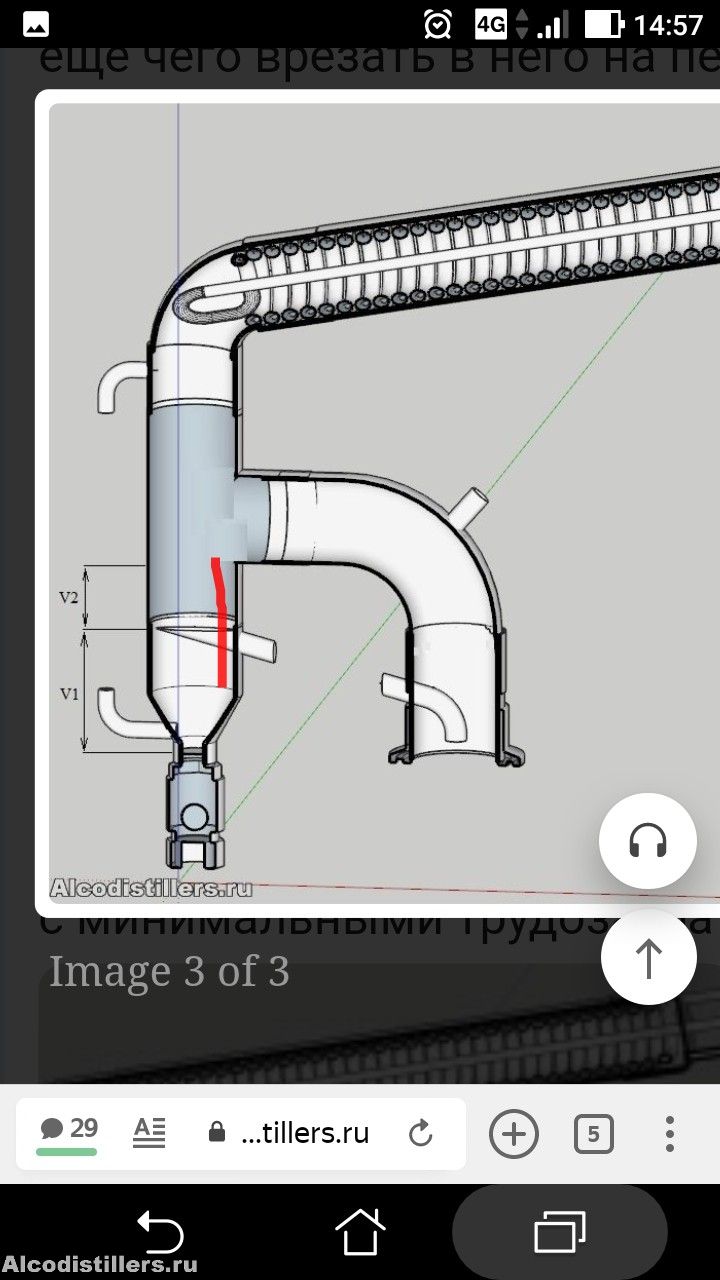Reload the page
Screen dimensions: 720x1280
(421, 1133)
